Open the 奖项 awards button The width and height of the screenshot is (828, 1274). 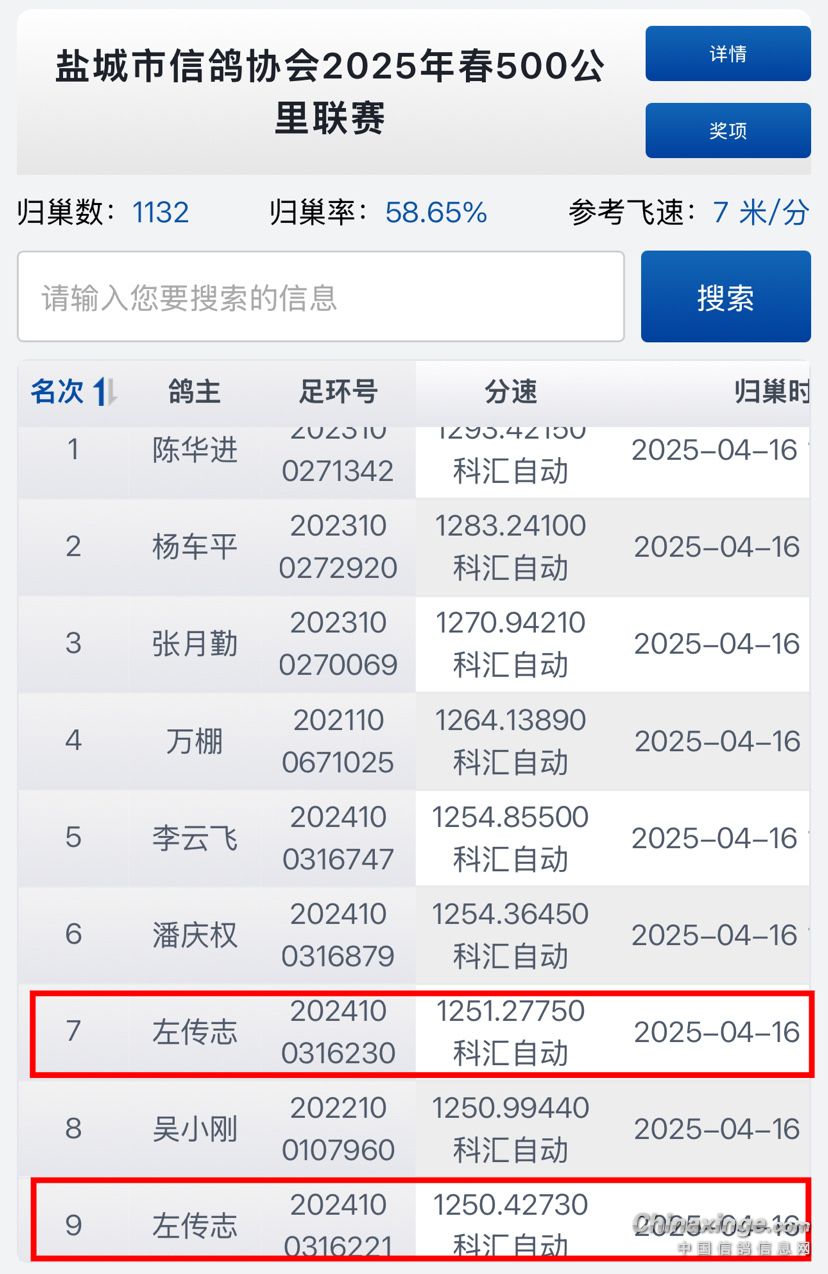click(727, 131)
